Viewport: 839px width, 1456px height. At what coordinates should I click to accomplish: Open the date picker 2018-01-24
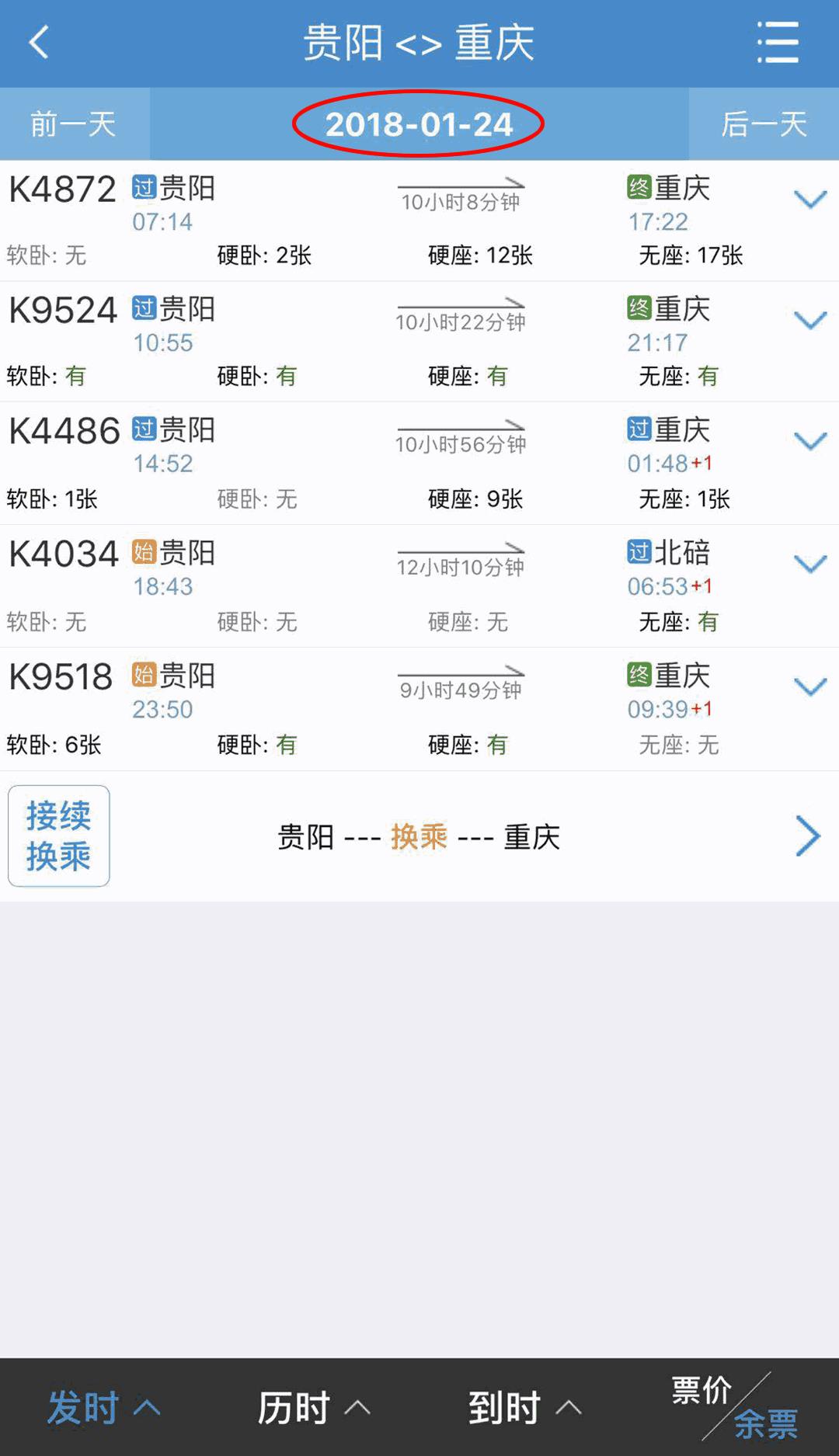pos(419,124)
